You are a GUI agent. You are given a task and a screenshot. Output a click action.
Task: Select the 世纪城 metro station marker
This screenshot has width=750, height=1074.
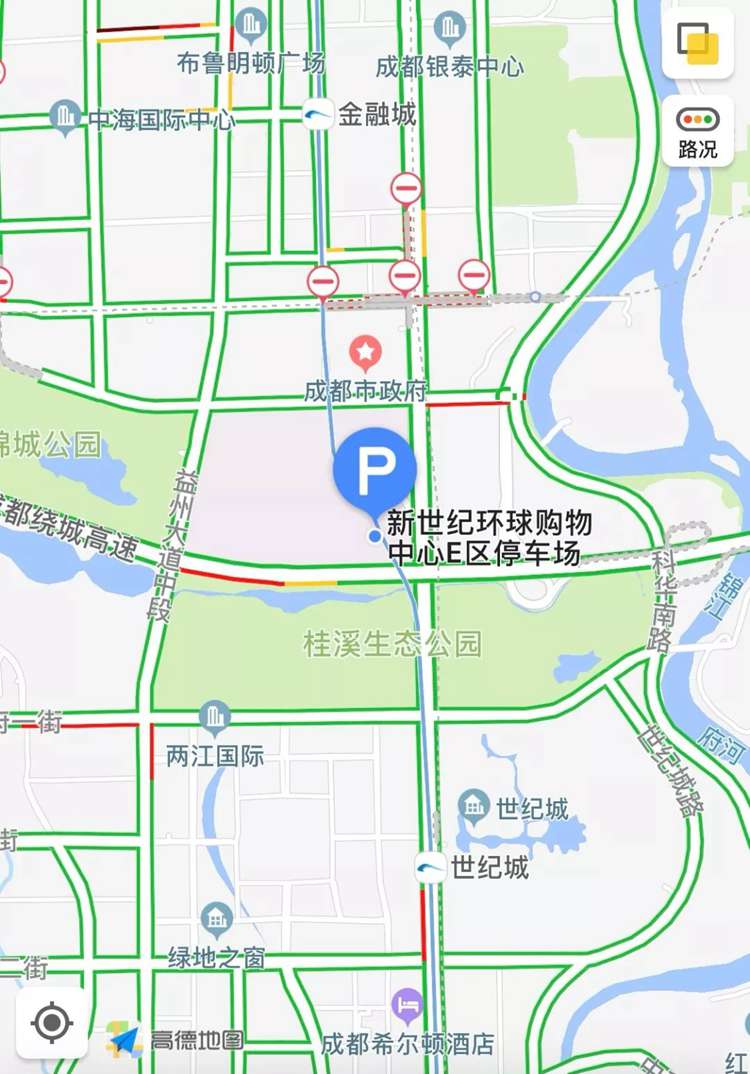(430, 867)
